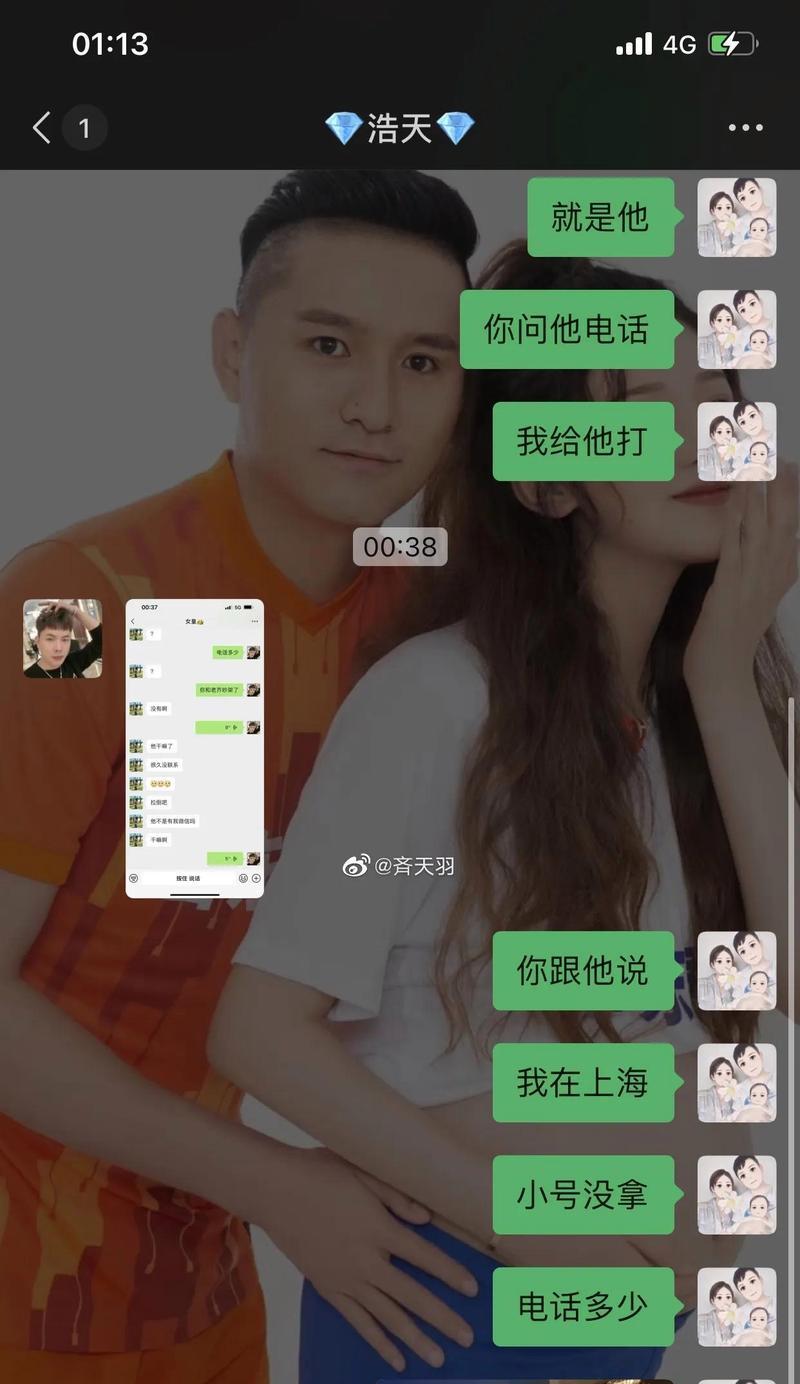Image resolution: width=800 pixels, height=1384 pixels.
Task: View the profile of the screenshot sender's avatar
Action: (x=62, y=638)
